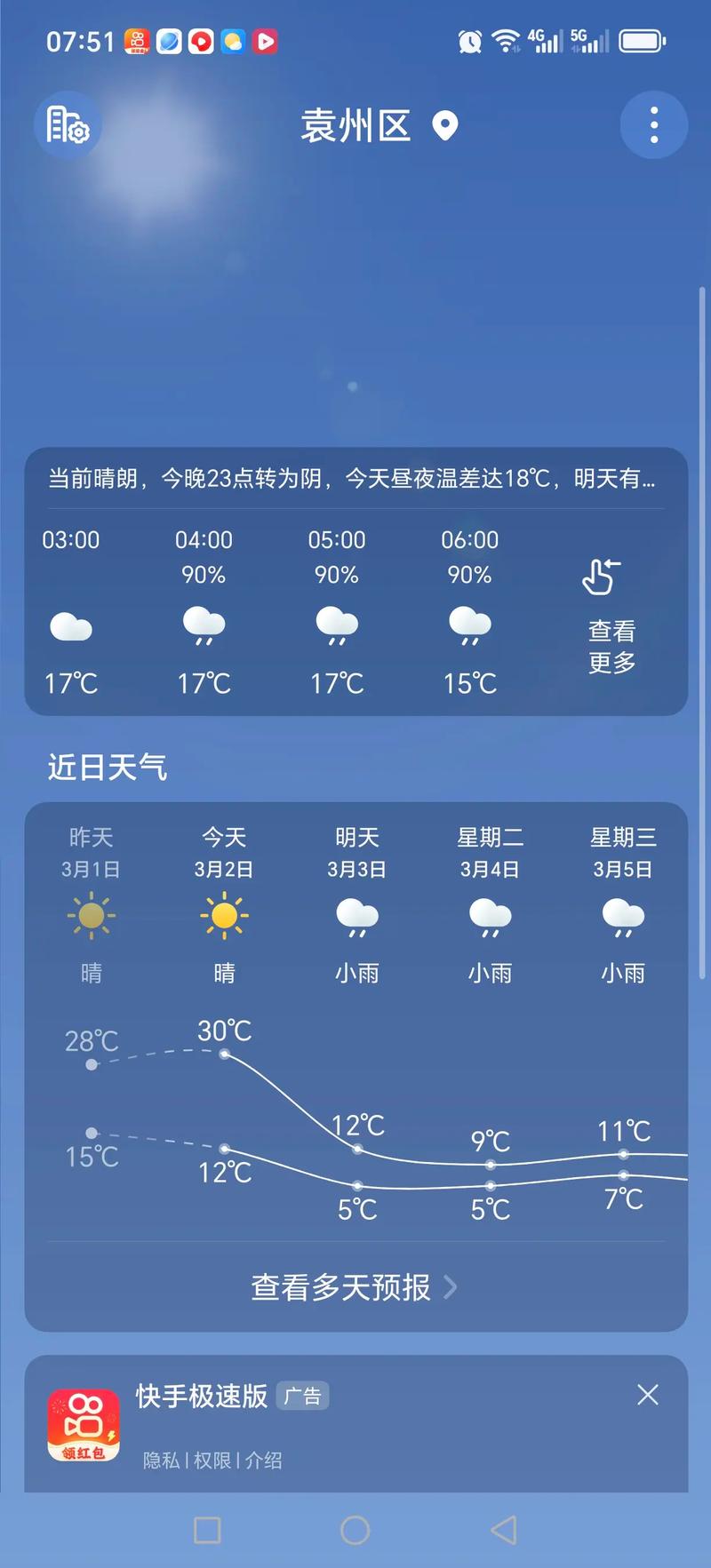Open 查看多天预报 forecast link
Viewport: 711px width, 1568px height.
(x=353, y=1287)
